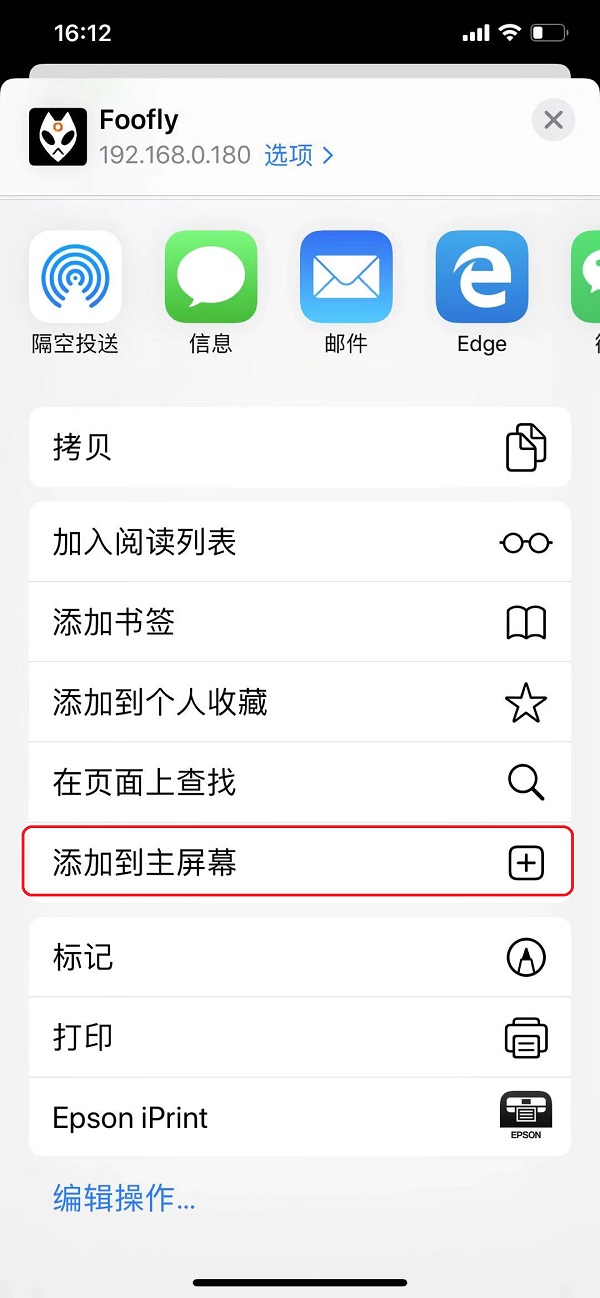Print with Epson iPrint

[x=300, y=1117]
